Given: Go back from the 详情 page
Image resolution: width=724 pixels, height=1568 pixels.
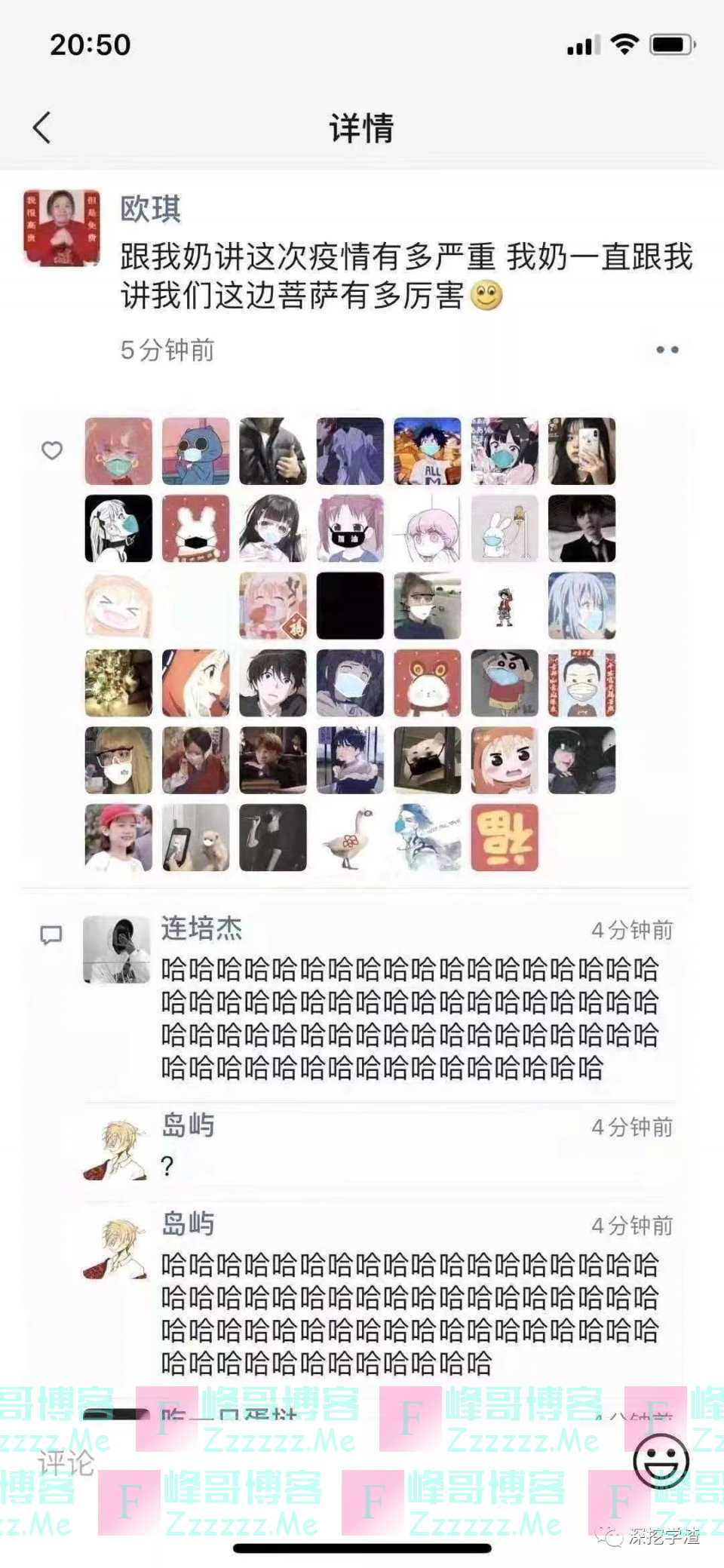Looking at the screenshot, I should click(42, 127).
